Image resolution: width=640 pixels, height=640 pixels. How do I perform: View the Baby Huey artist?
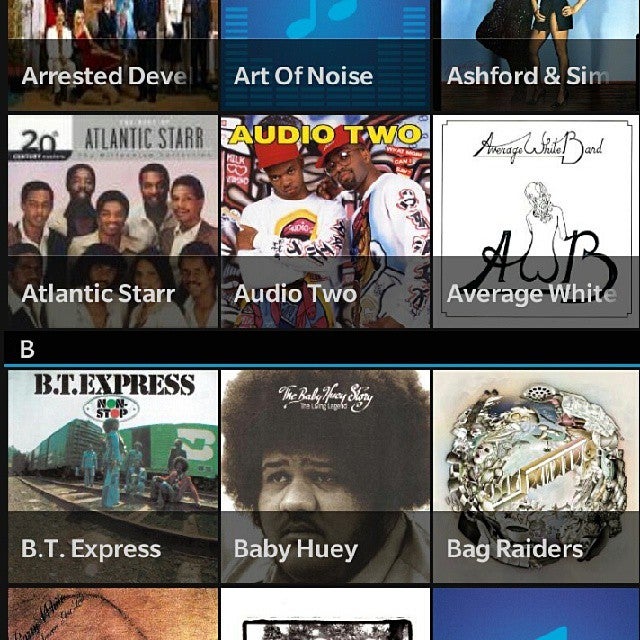pyautogui.click(x=325, y=476)
